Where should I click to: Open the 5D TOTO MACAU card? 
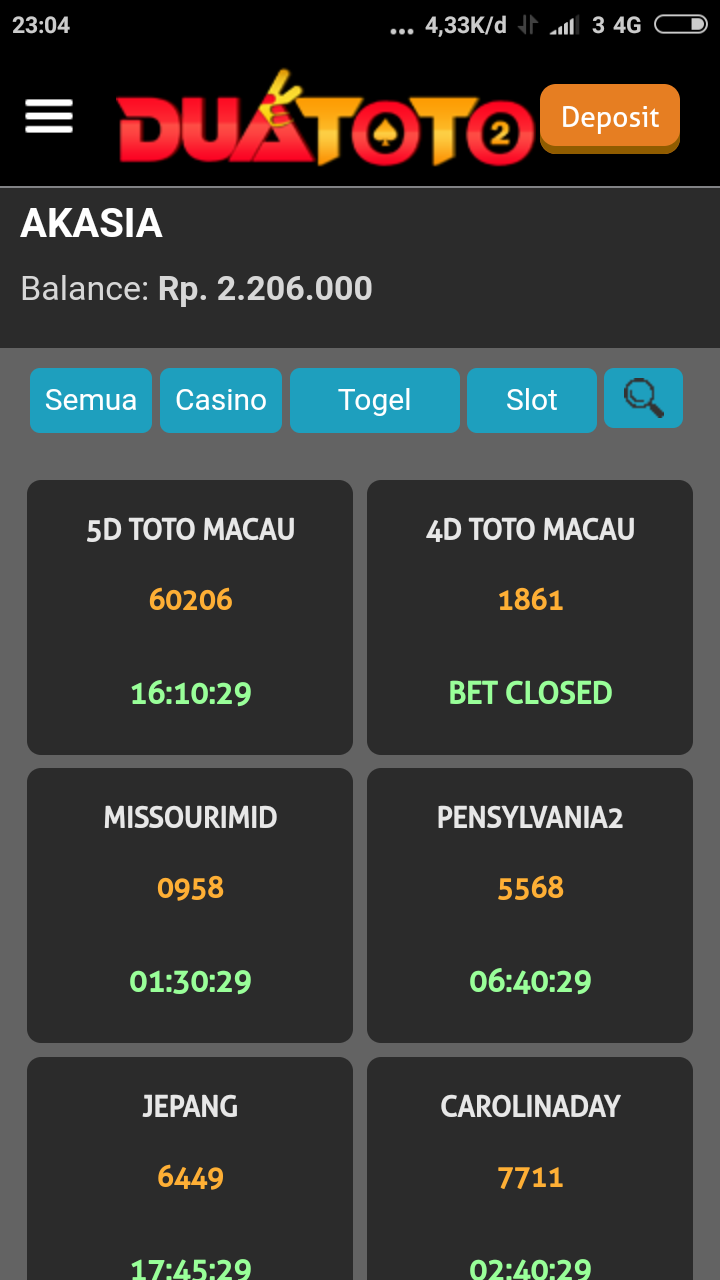(190, 616)
